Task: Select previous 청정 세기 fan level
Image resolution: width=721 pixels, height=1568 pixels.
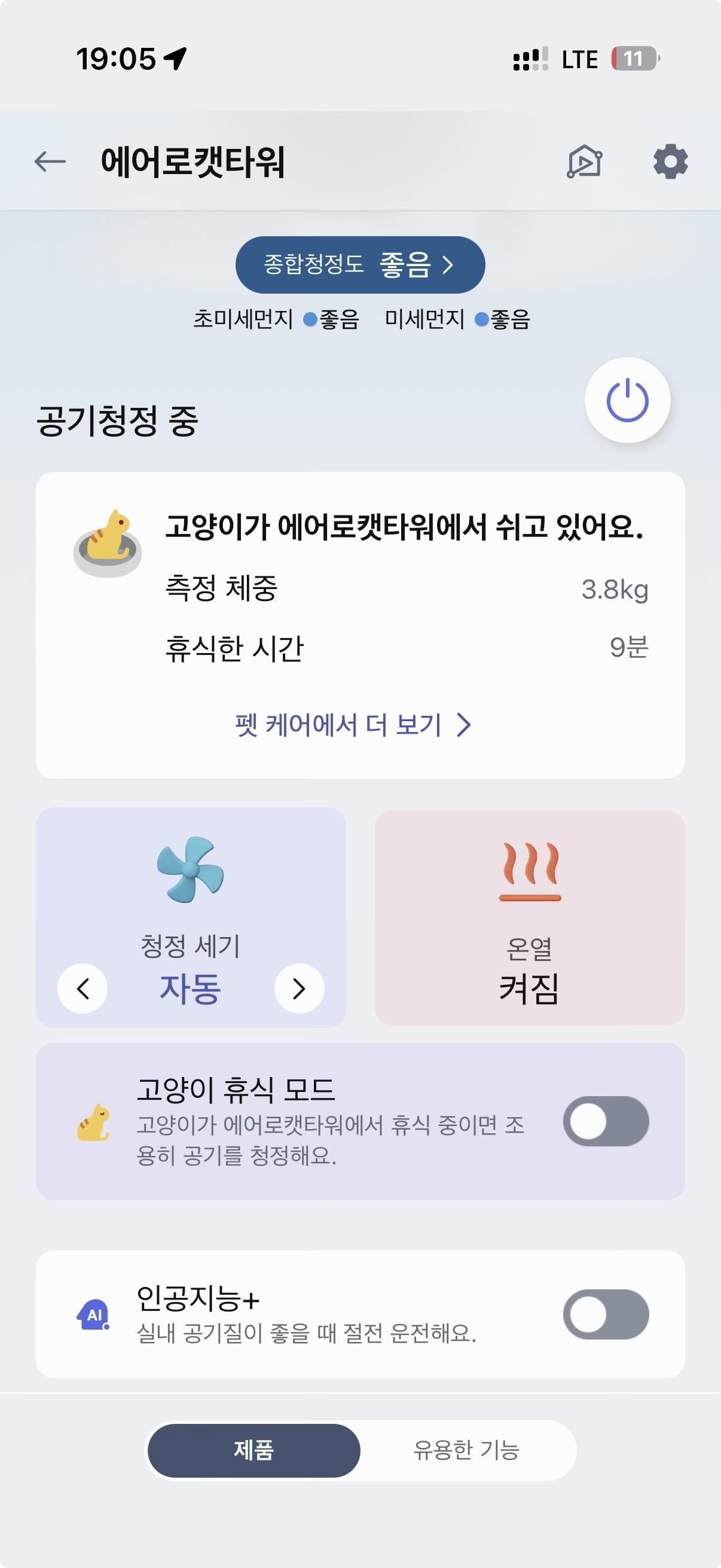Action: coord(83,988)
